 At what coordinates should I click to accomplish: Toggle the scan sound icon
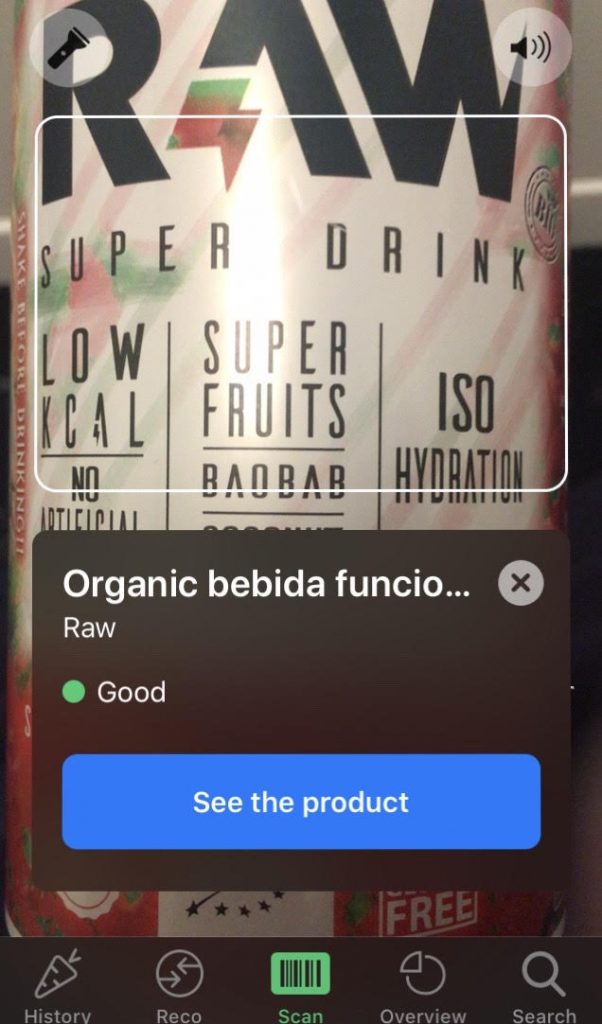pos(533,47)
